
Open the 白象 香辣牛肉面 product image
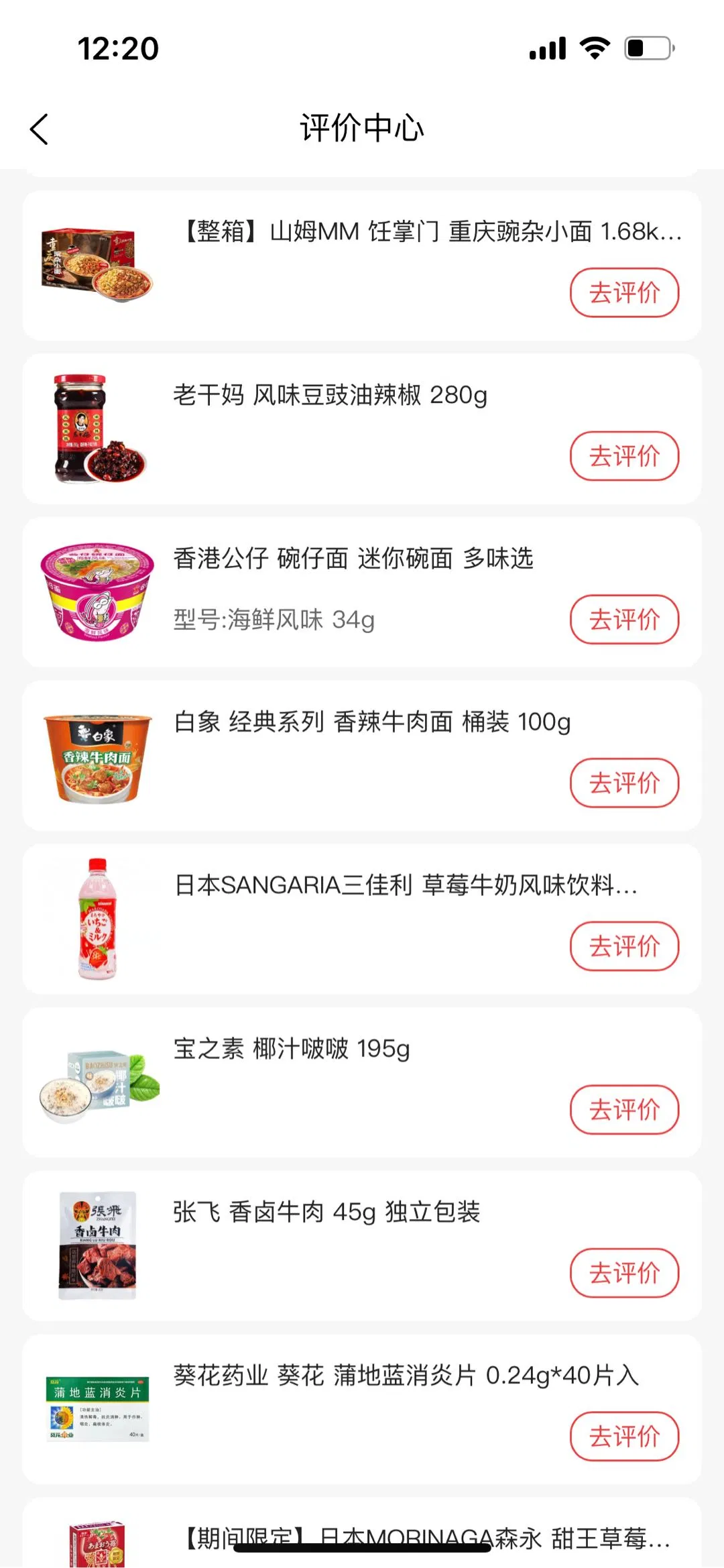click(x=98, y=757)
